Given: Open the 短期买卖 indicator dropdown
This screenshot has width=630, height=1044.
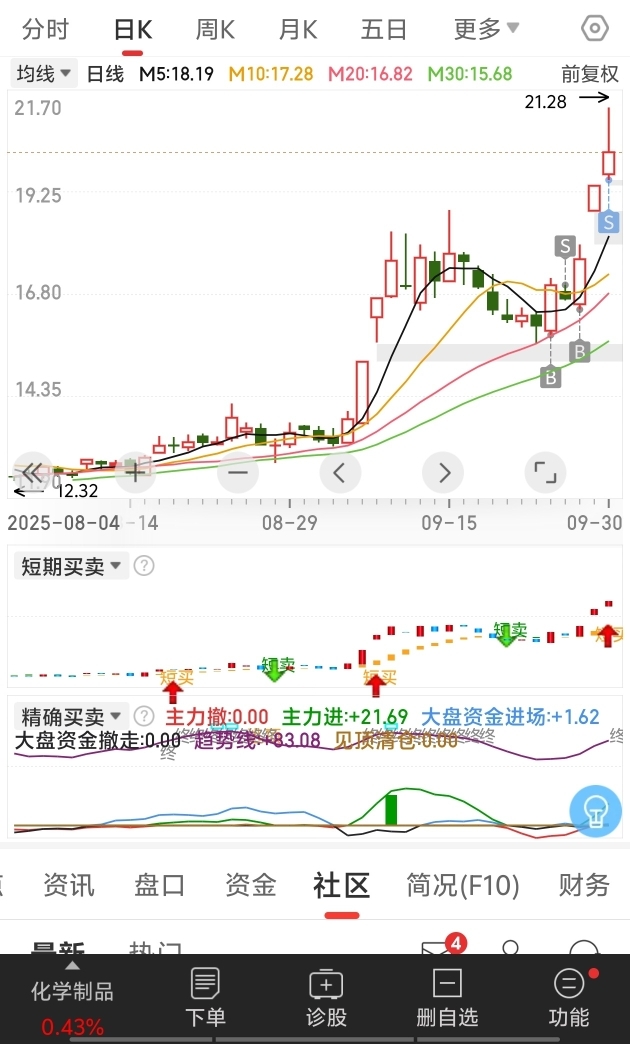Looking at the screenshot, I should 71,567.
